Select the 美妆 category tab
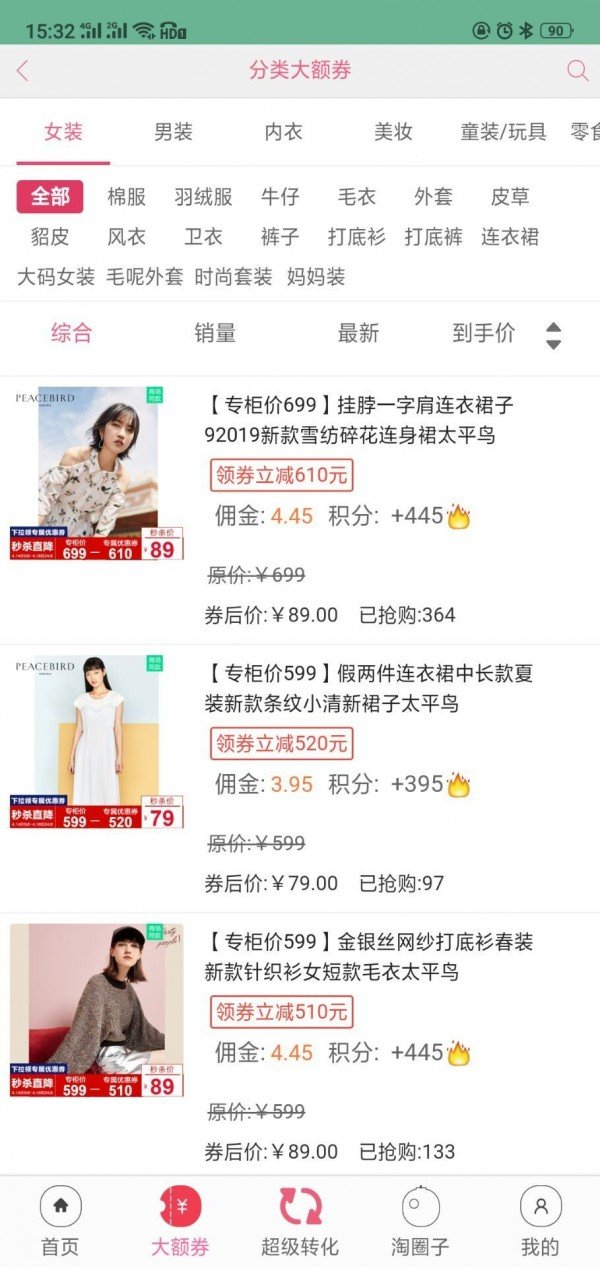The width and height of the screenshot is (600, 1267). (393, 132)
